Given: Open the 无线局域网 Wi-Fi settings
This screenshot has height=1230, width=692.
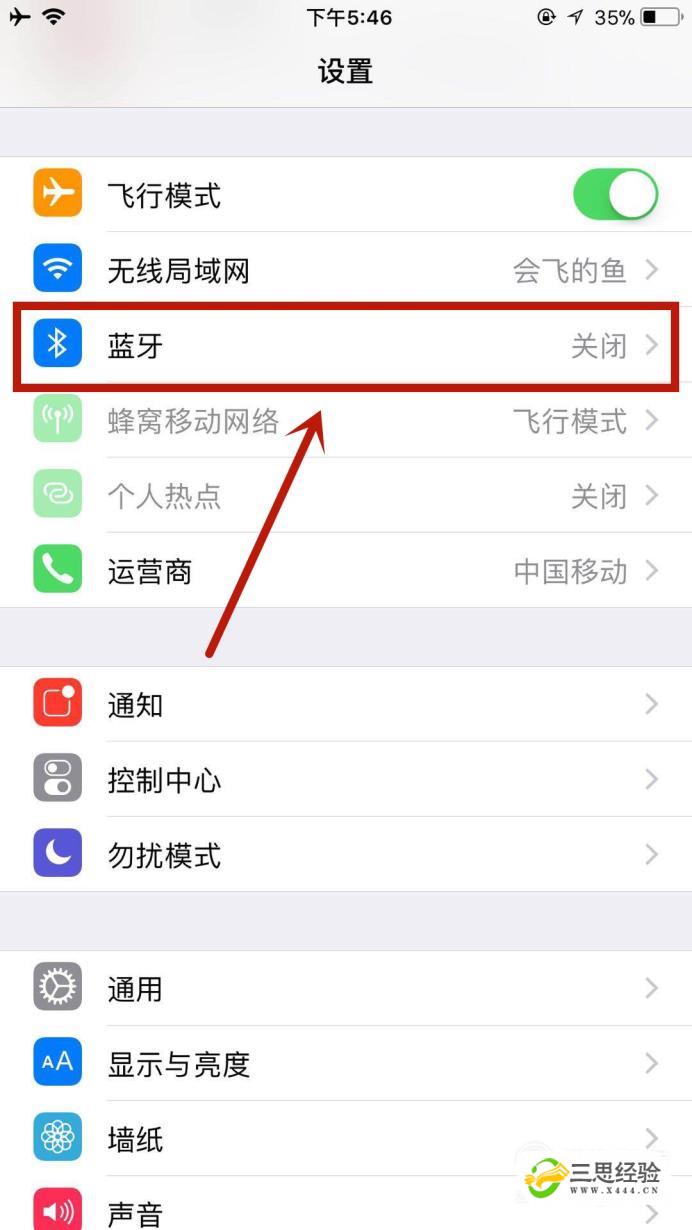Looking at the screenshot, I should click(x=345, y=270).
